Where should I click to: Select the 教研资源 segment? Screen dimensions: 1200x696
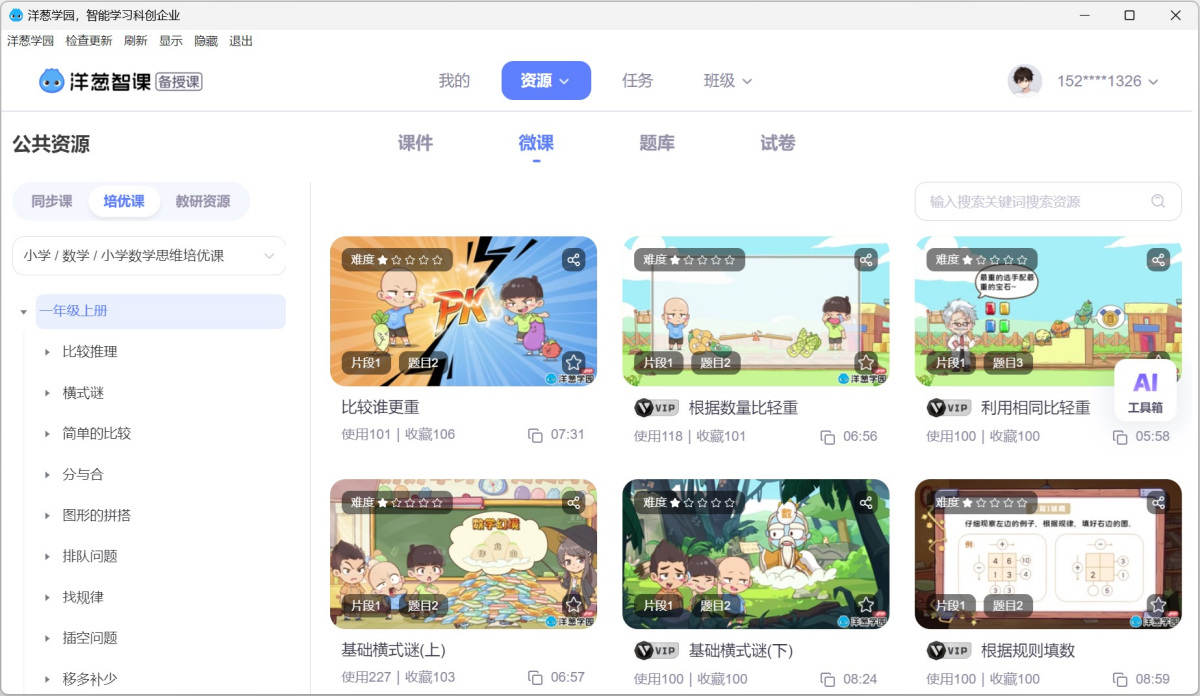(203, 201)
